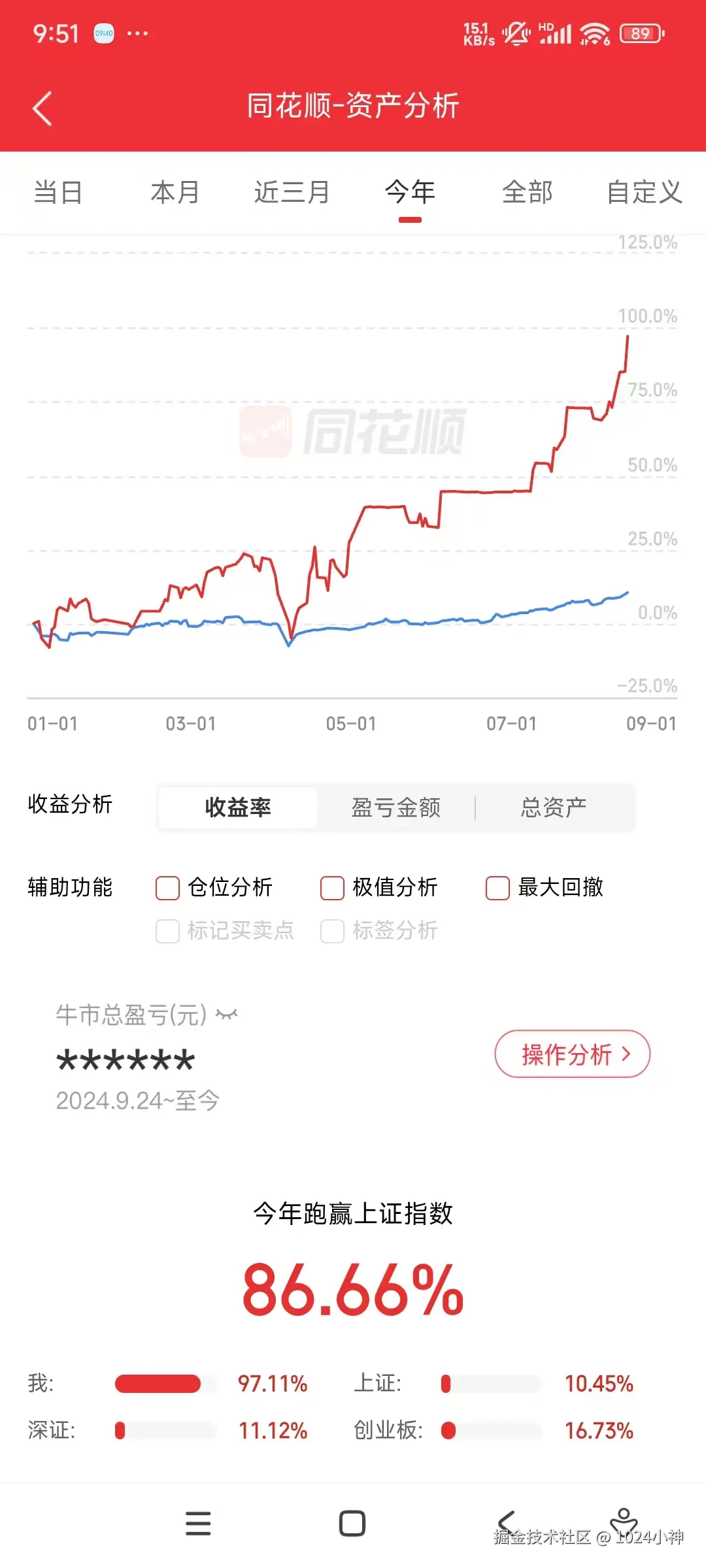Reveal hidden 牛市总盈亏 amount
The width and height of the screenshot is (706, 1568).
pos(227,1015)
